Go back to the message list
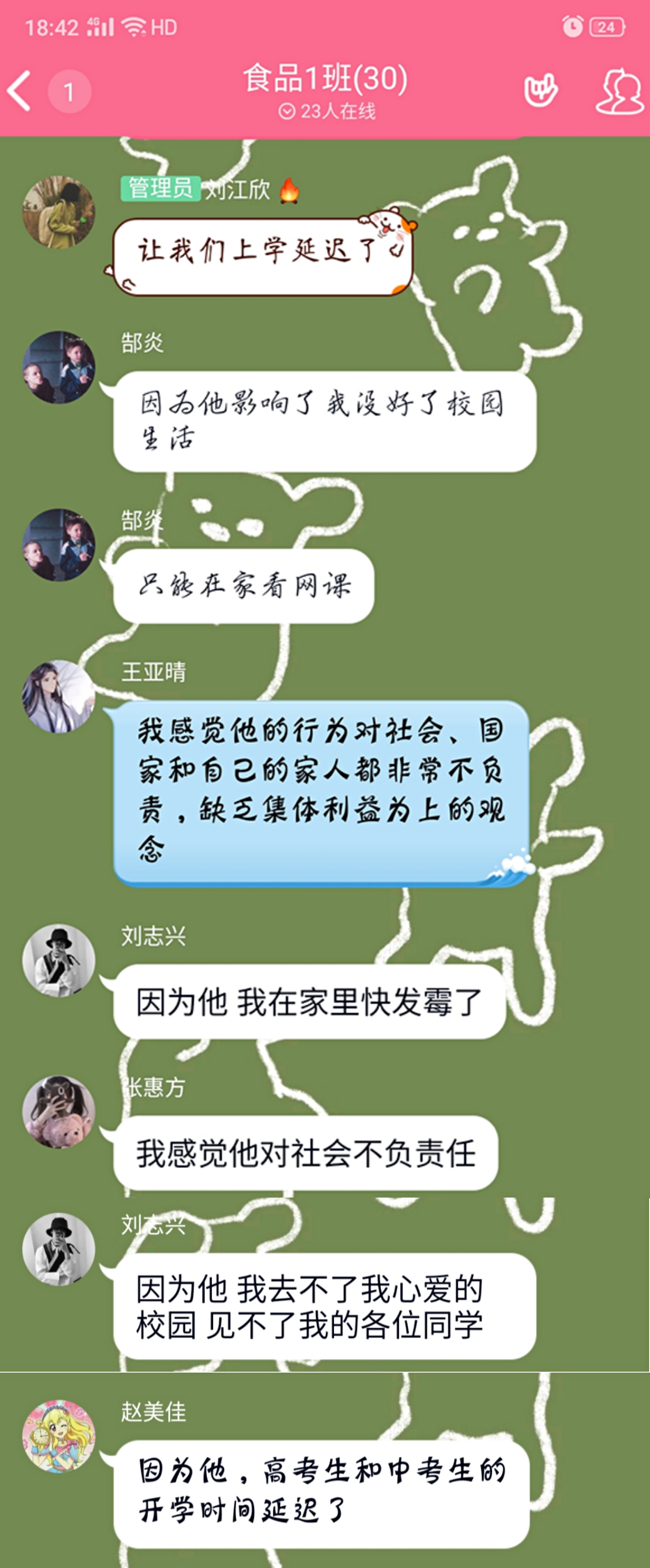Image resolution: width=650 pixels, height=1568 pixels. [19, 91]
